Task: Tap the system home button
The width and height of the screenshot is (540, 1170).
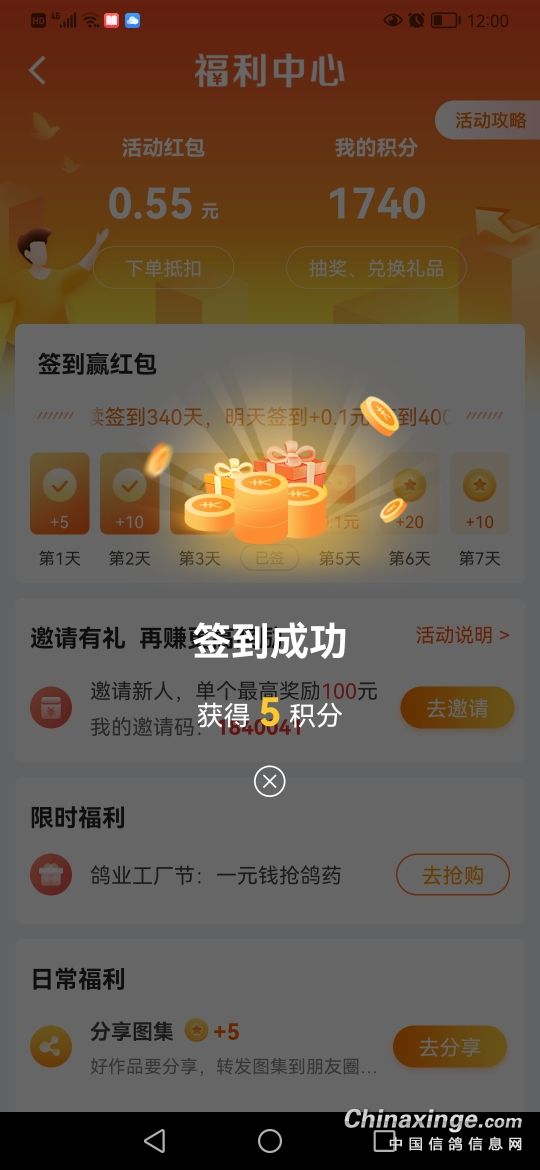Action: pos(269,1140)
